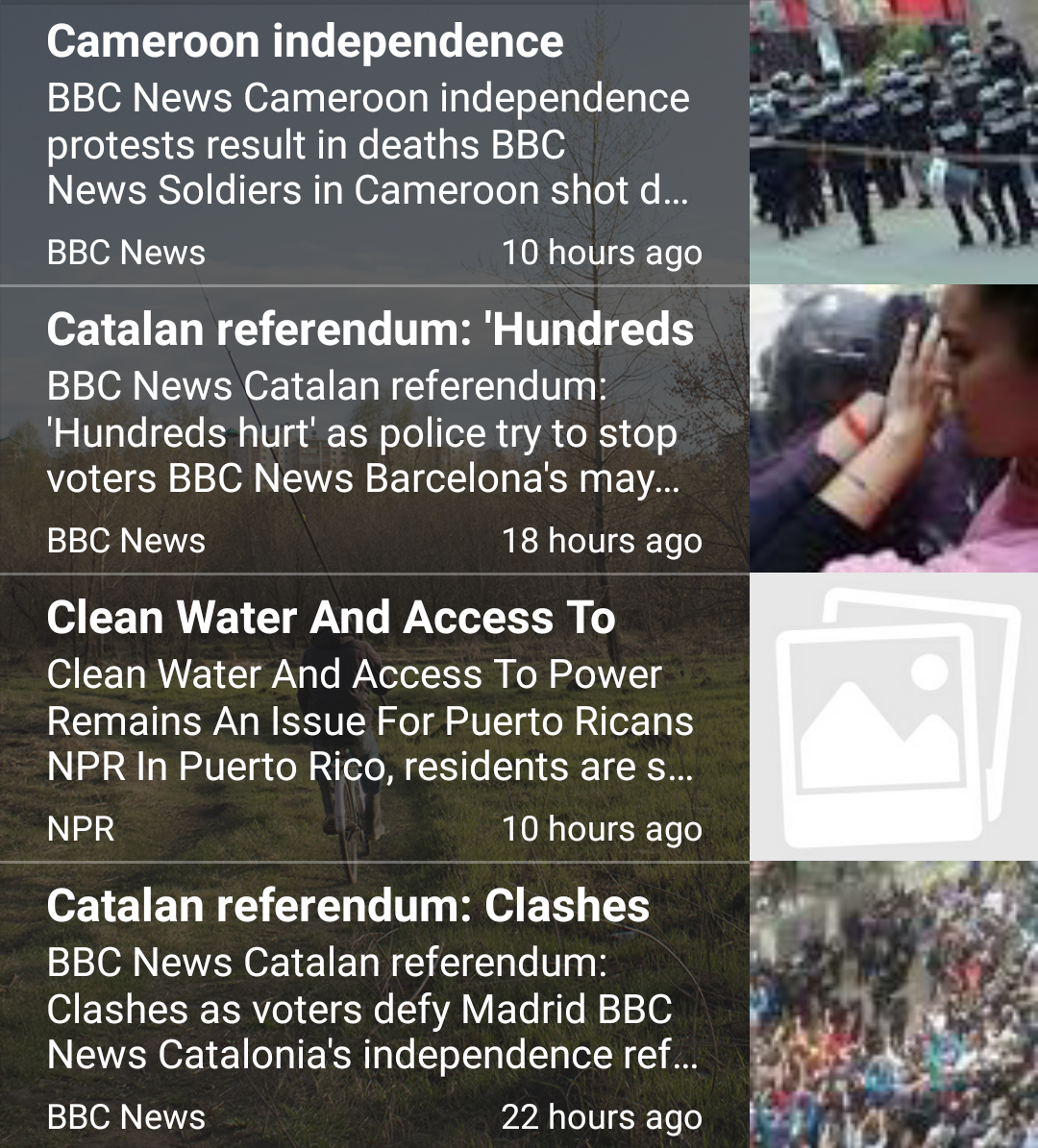The height and width of the screenshot is (1148, 1038).
Task: Open the full Catalan Clashes description text
Action: click(371, 1008)
